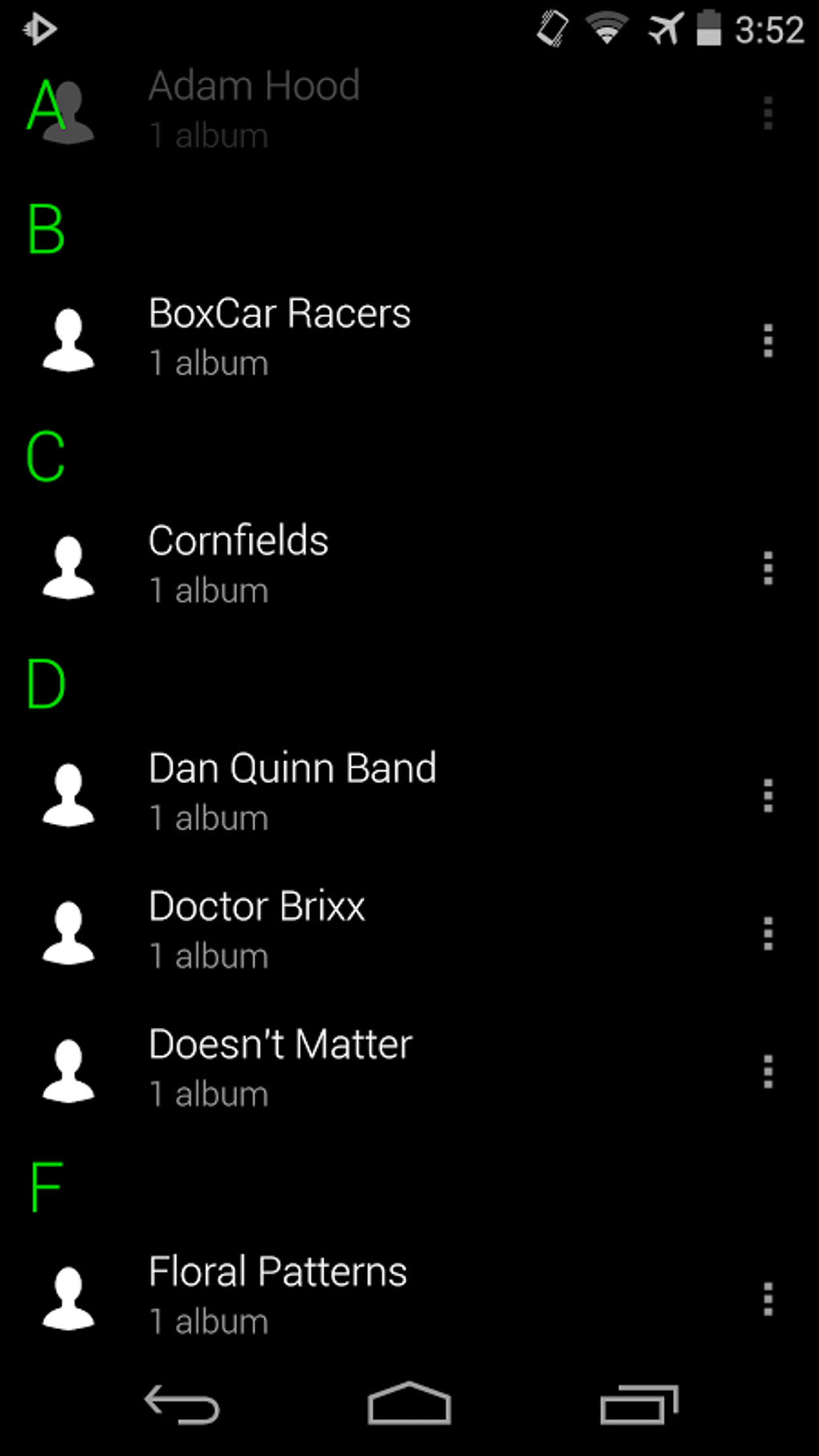Viewport: 819px width, 1456px height.
Task: Show more options for Cornfields
Action: pos(768,568)
